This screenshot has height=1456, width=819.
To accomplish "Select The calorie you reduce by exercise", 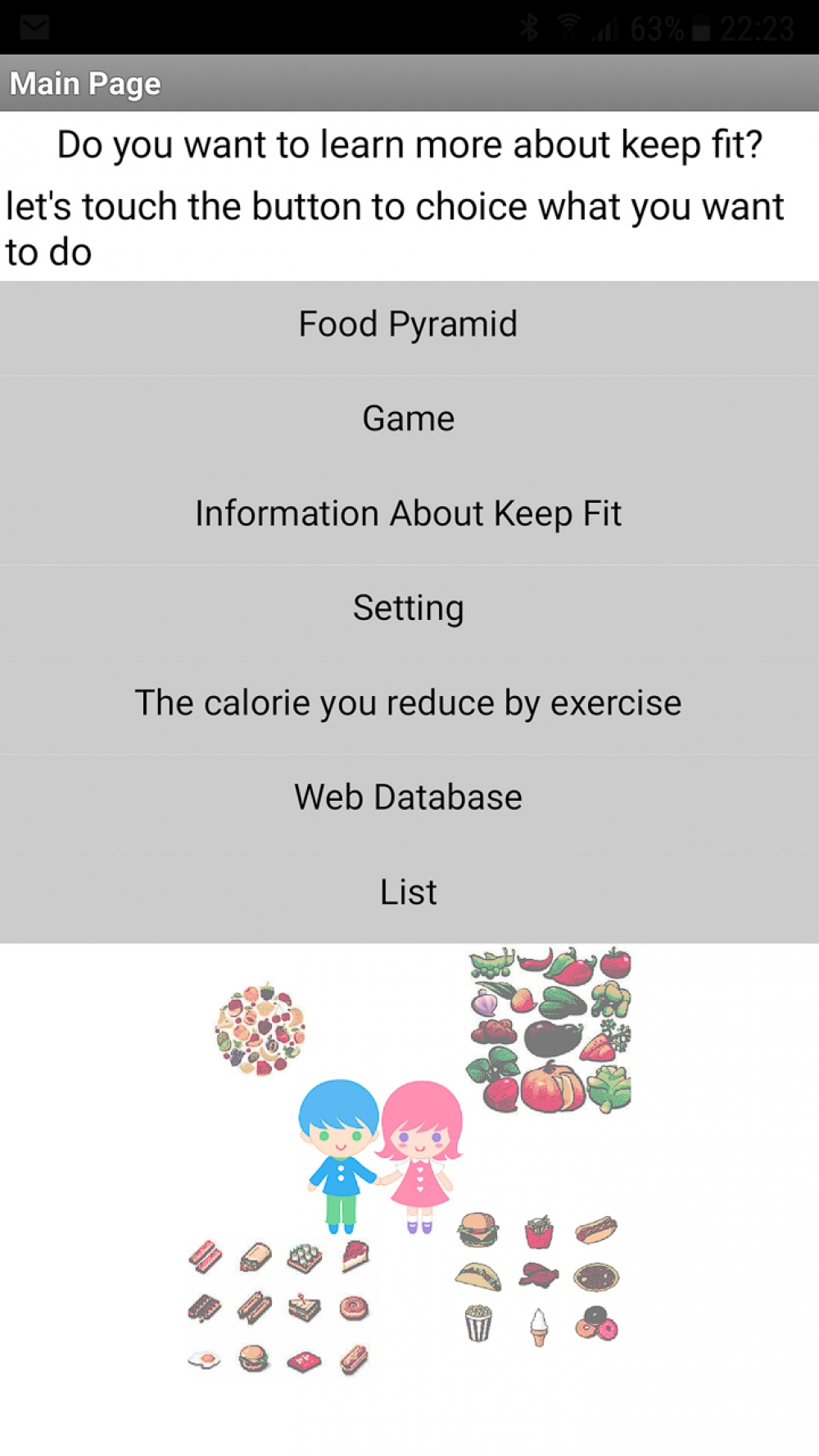I will coord(409,703).
